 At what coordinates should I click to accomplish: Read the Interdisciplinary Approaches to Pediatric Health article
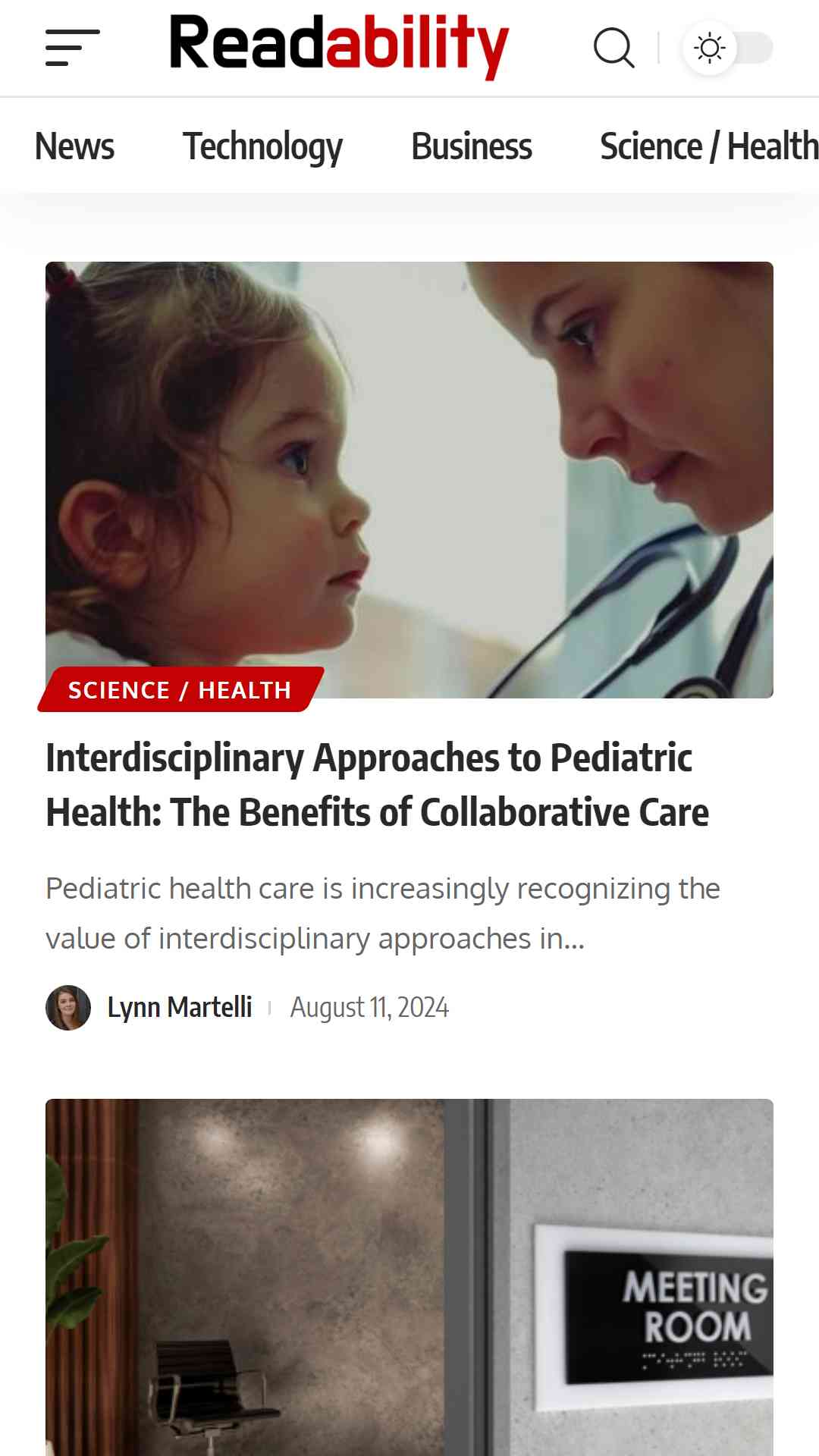pyautogui.click(x=377, y=784)
